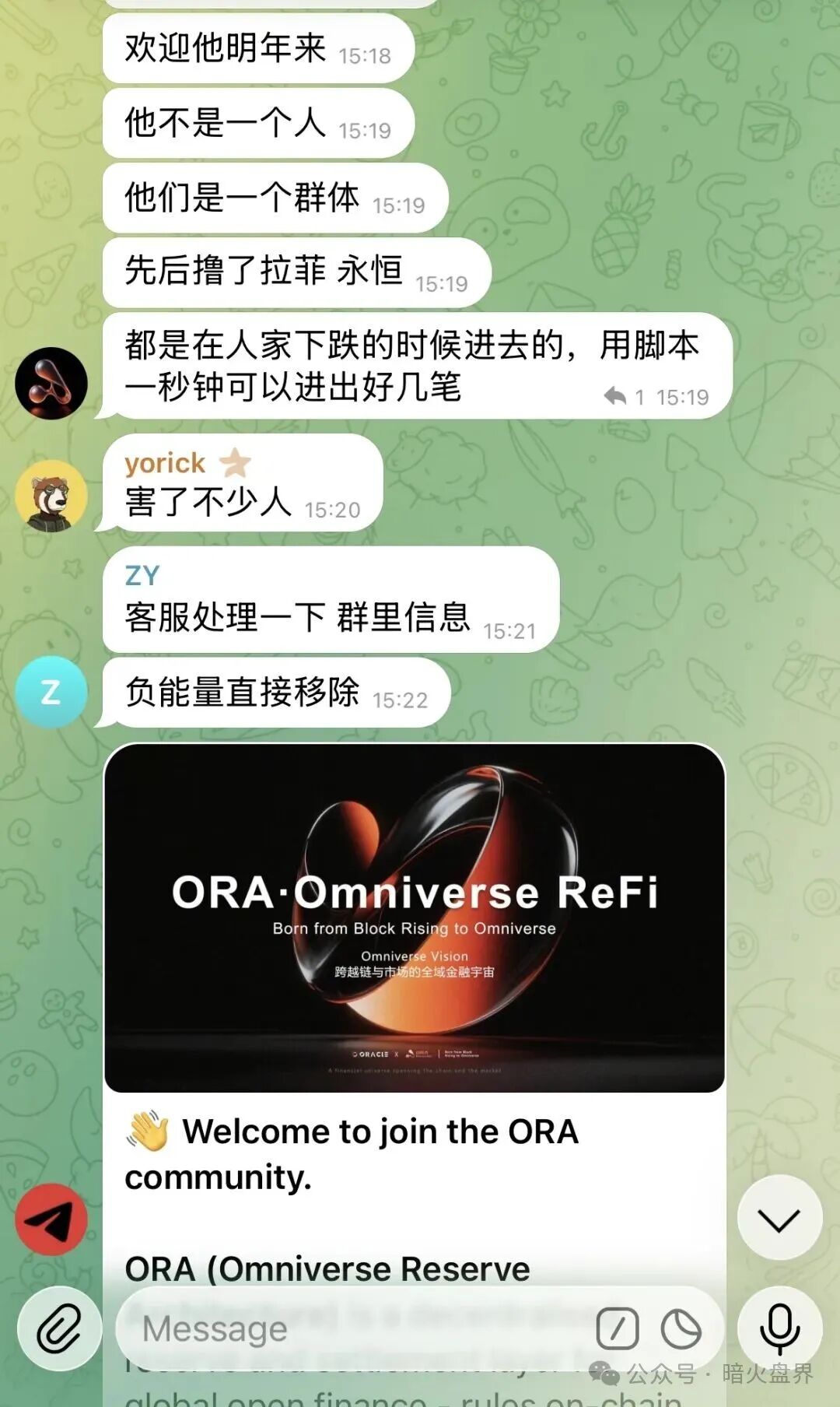Record a voice message with microphone

click(x=779, y=1329)
